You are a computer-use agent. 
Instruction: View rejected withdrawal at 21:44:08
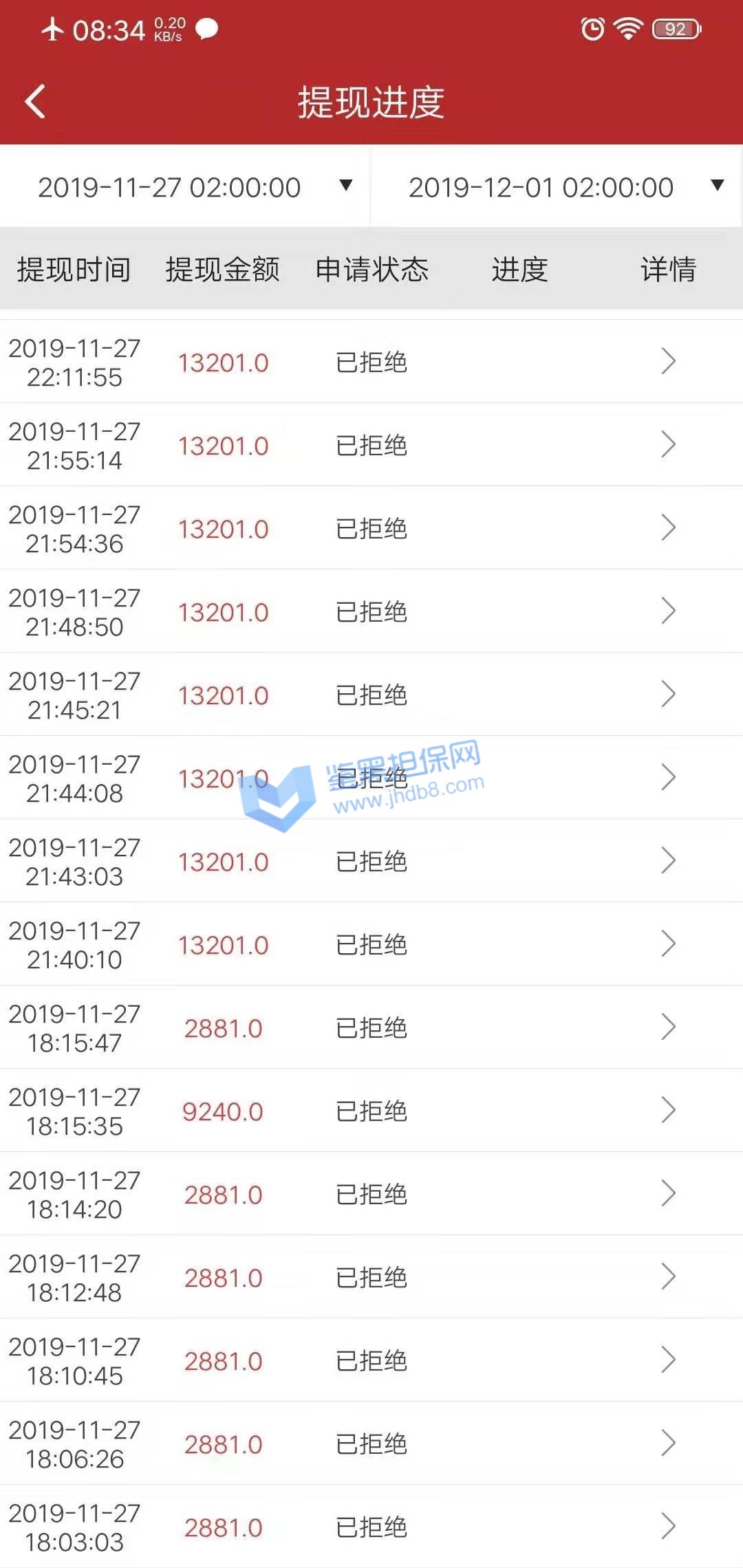click(667, 778)
